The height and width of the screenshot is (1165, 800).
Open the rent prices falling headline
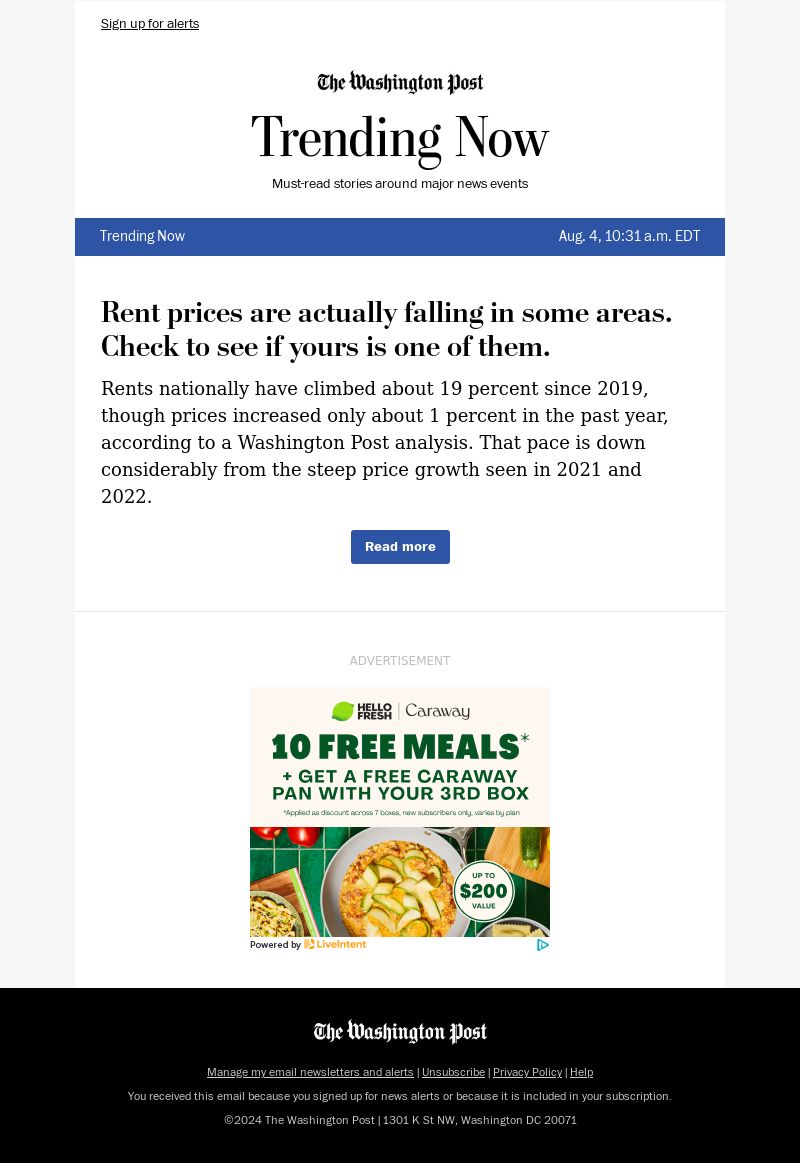coord(386,329)
